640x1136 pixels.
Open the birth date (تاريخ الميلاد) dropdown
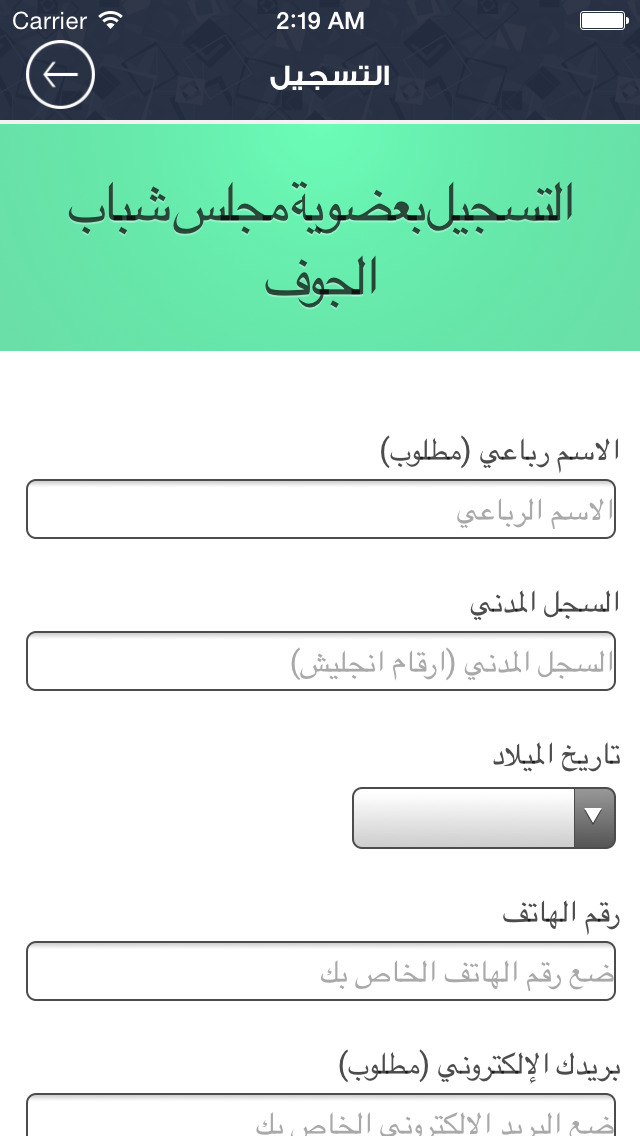pyautogui.click(x=484, y=818)
